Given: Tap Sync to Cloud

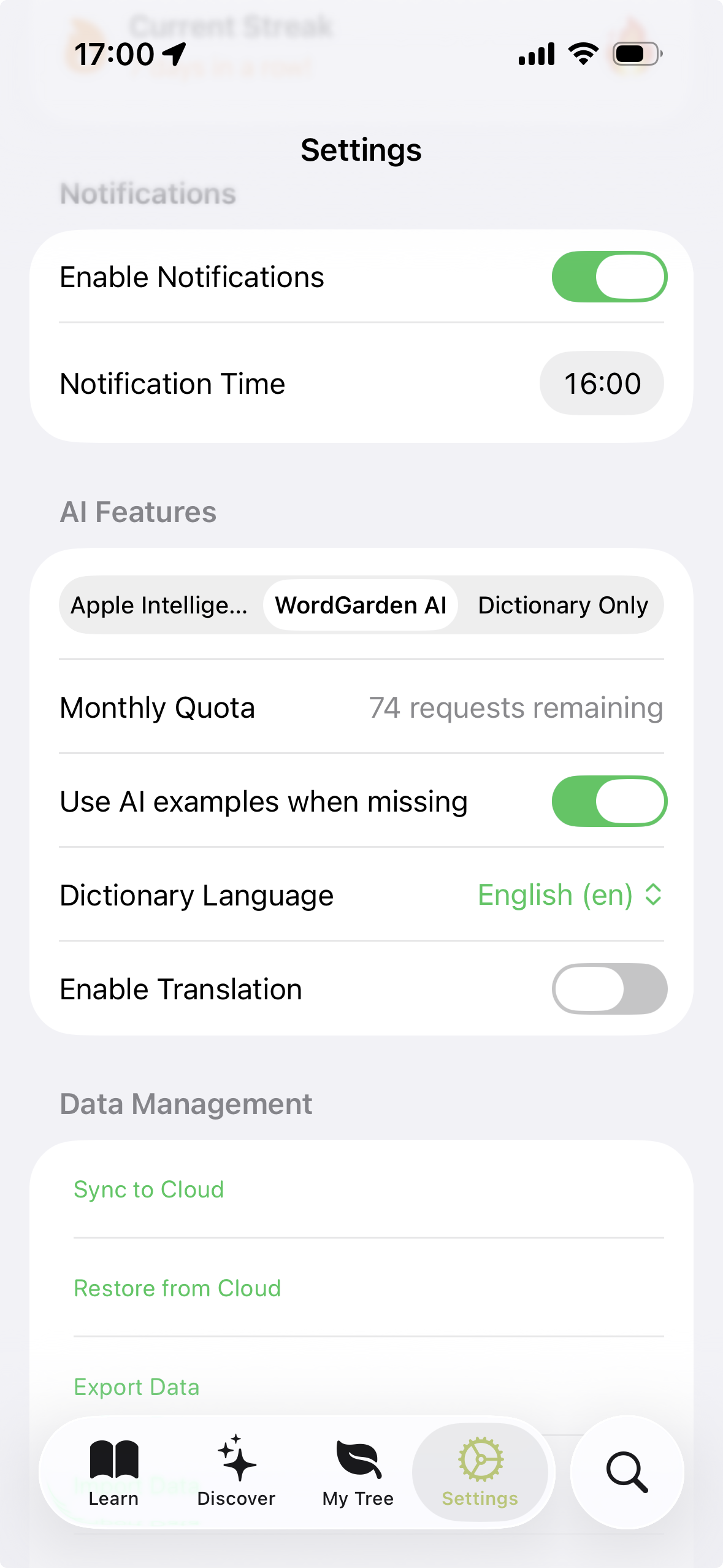Looking at the screenshot, I should point(149,1189).
